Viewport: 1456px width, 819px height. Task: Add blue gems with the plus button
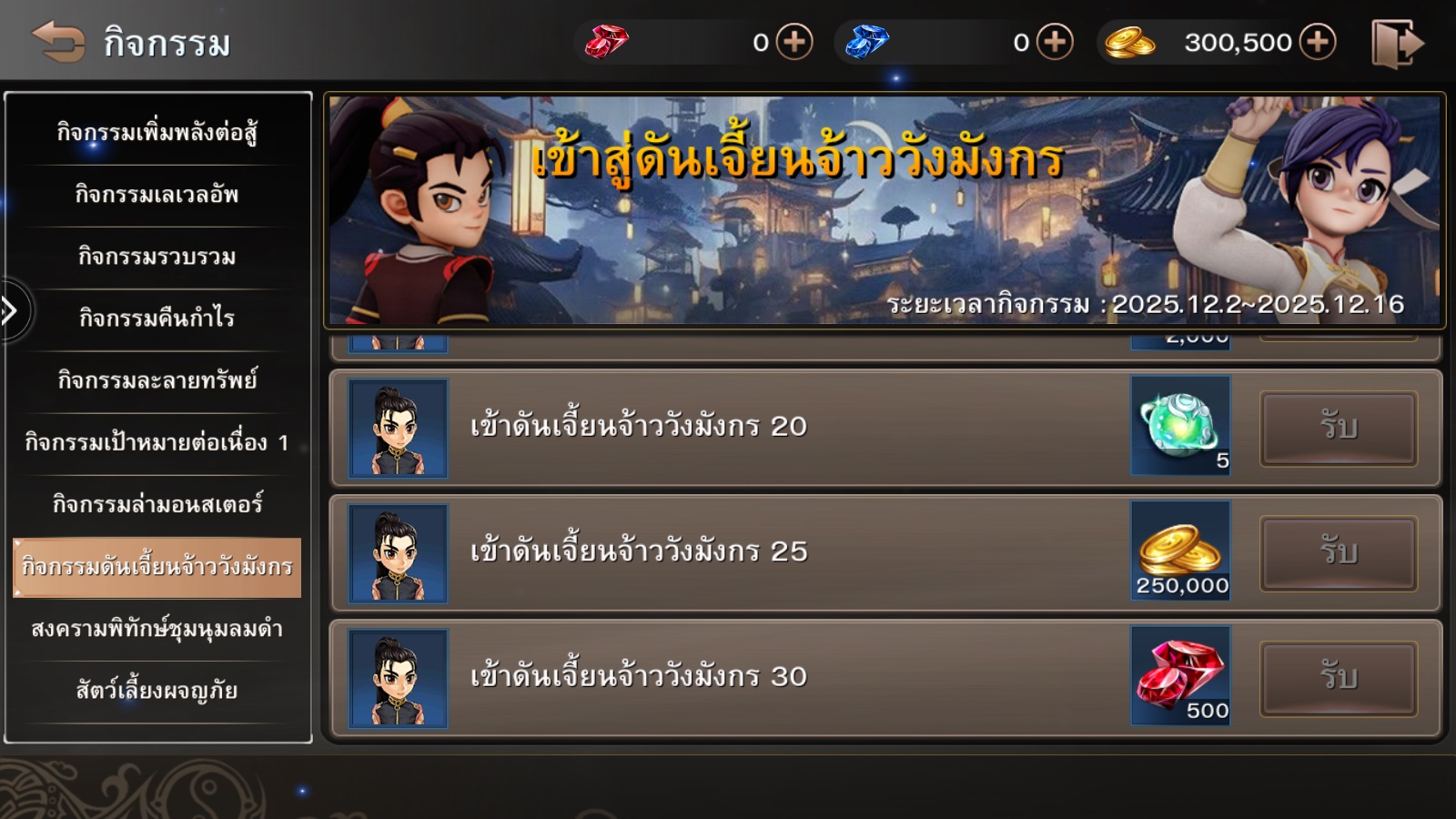click(1055, 42)
